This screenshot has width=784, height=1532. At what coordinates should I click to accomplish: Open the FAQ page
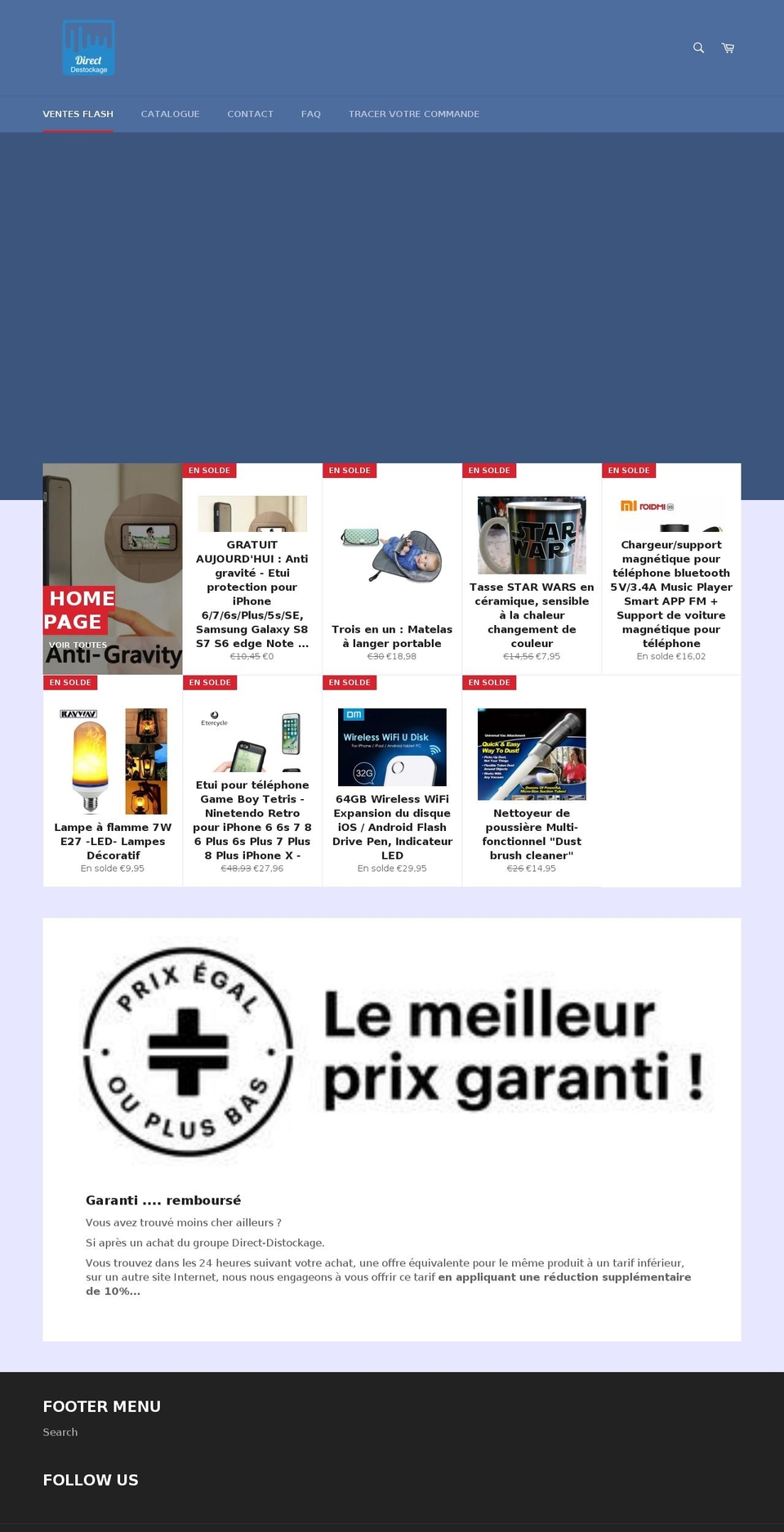click(x=310, y=114)
